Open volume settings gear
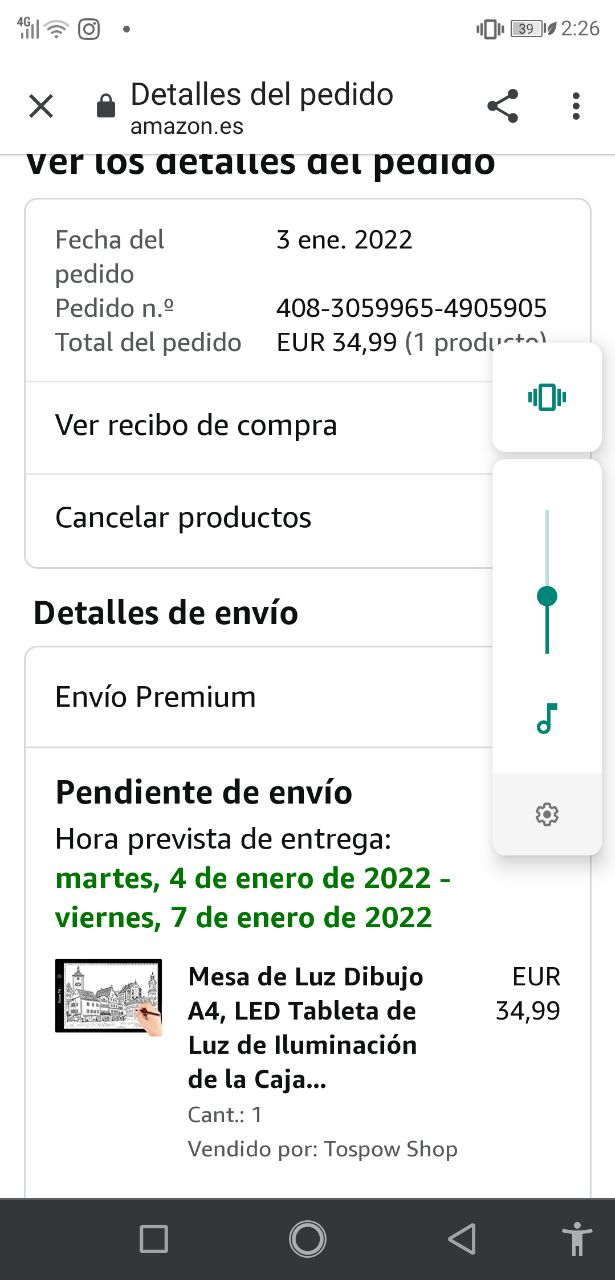Screen dimensions: 615x1280 click(547, 815)
